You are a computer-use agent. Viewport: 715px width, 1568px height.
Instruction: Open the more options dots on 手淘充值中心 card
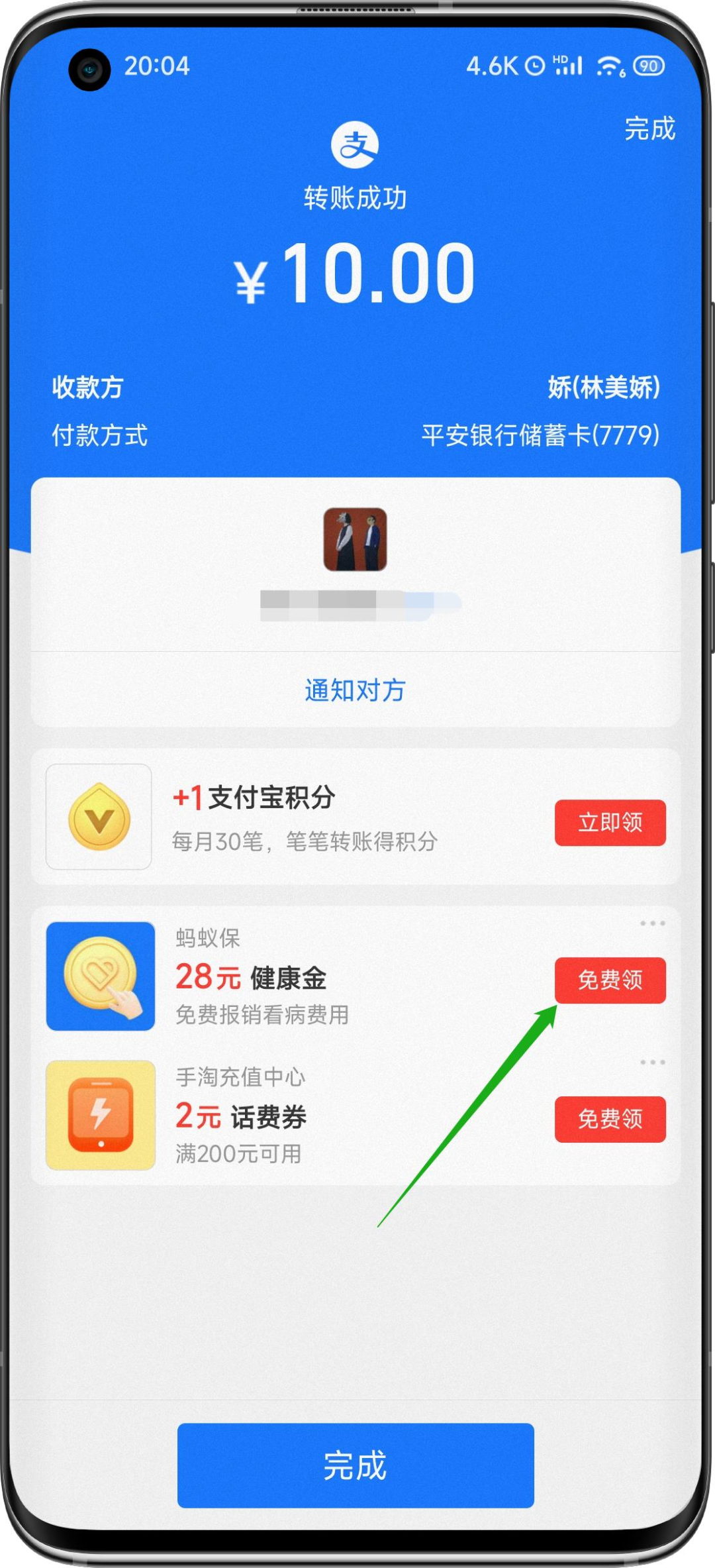653,1062
